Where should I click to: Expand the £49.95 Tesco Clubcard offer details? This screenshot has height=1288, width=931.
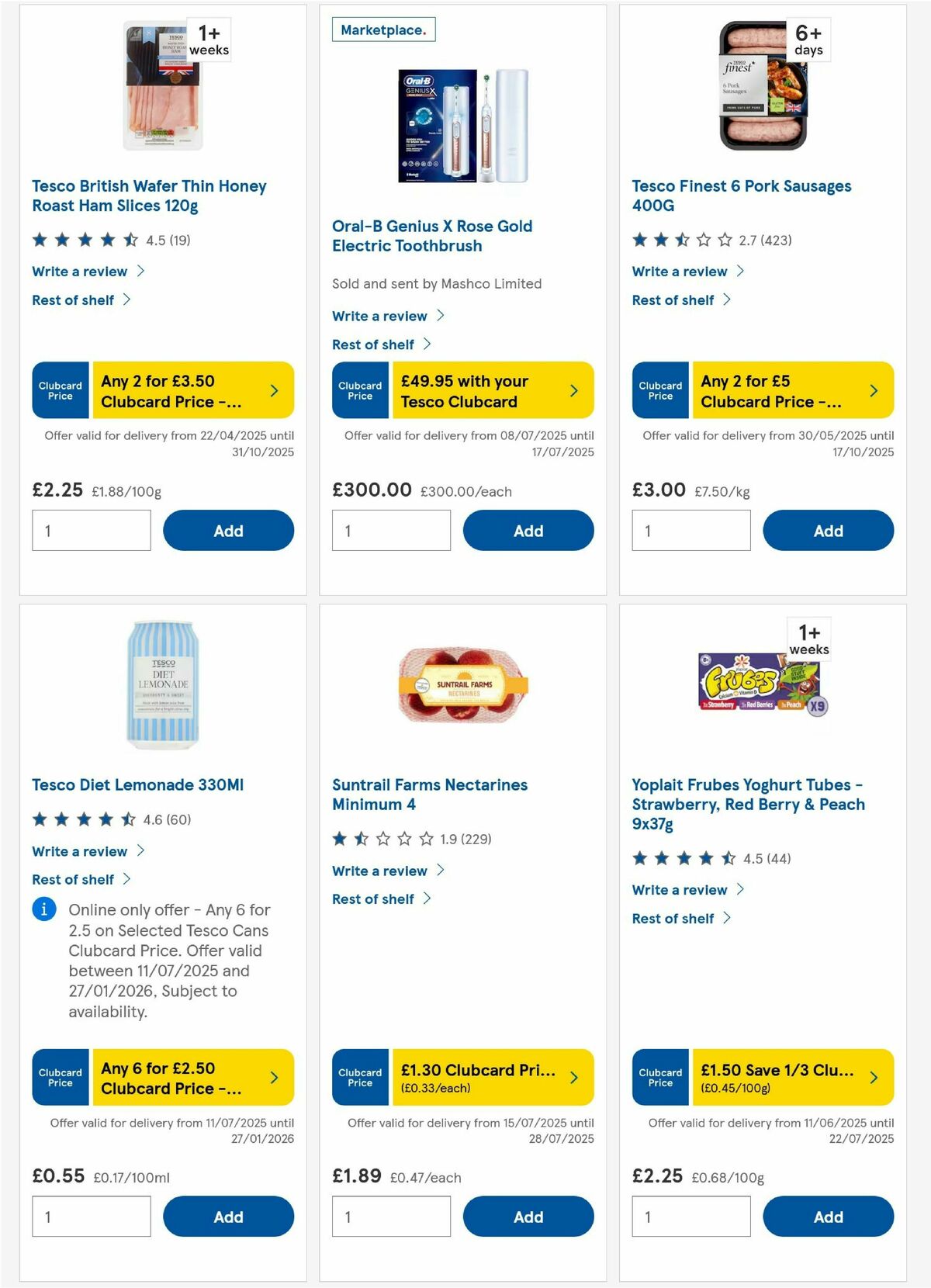573,390
